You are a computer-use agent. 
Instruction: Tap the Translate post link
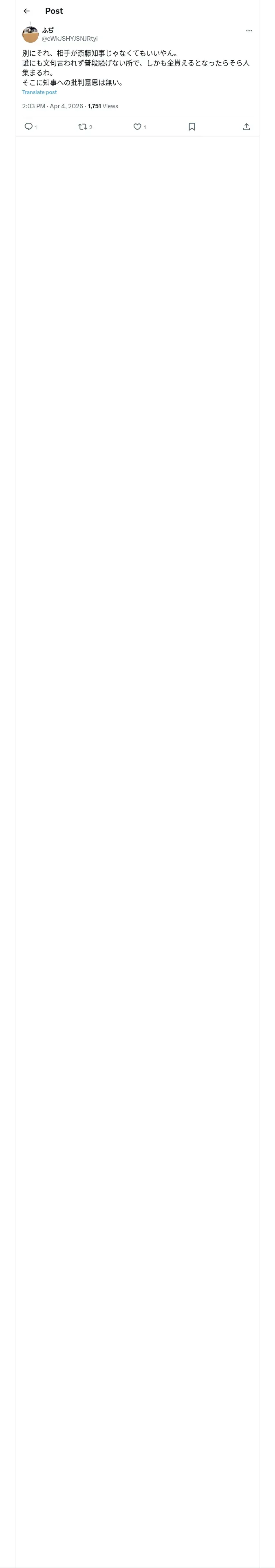[x=40, y=92]
